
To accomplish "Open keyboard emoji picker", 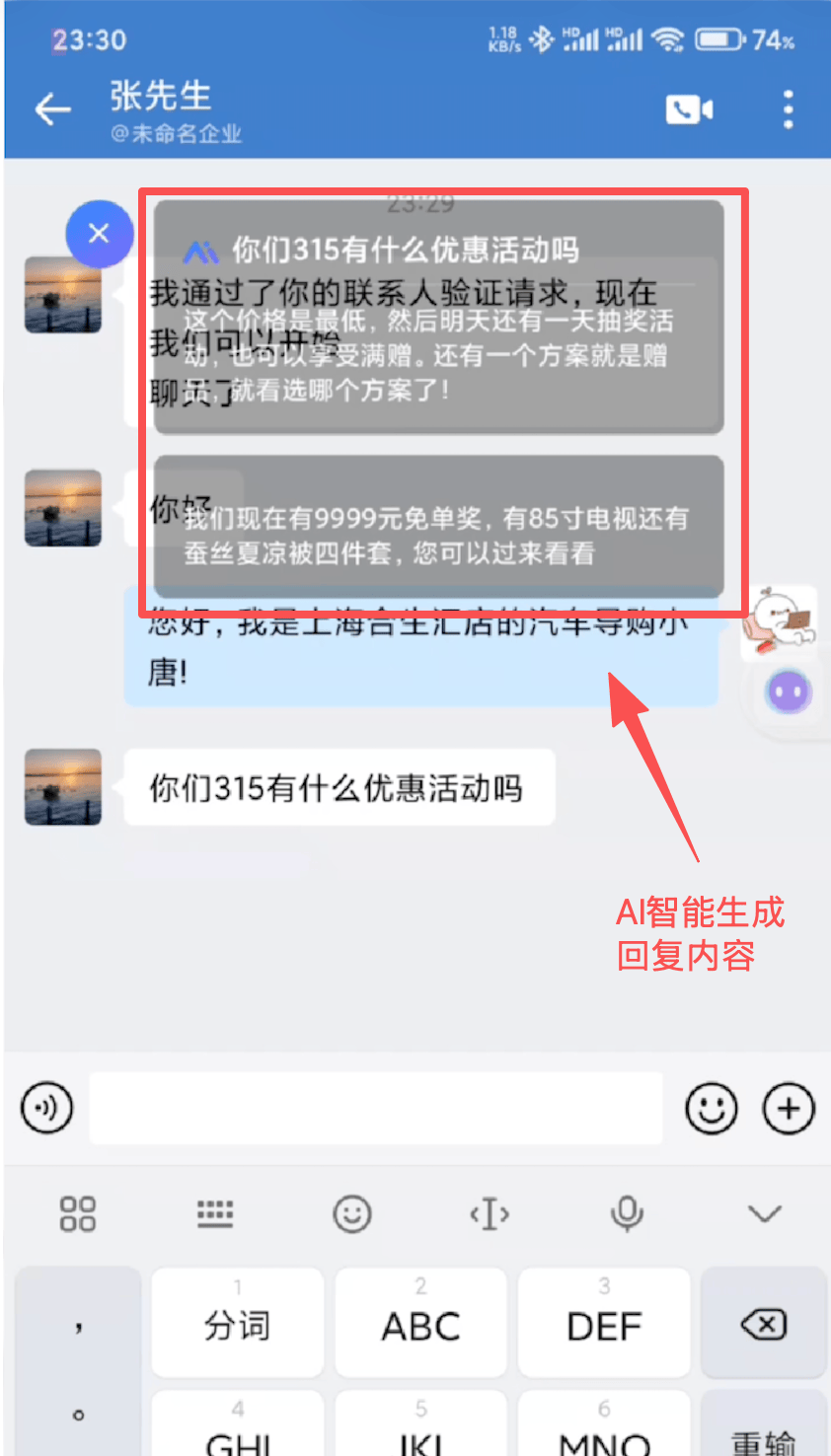I will pyautogui.click(x=351, y=1213).
